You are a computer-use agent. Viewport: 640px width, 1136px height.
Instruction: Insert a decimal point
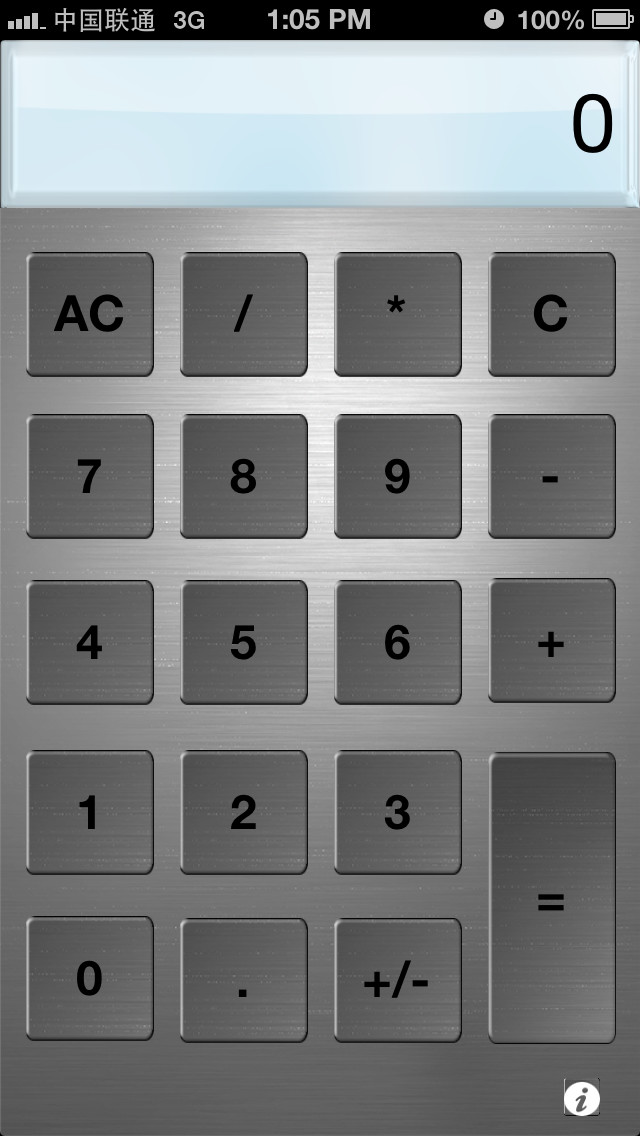point(244,980)
